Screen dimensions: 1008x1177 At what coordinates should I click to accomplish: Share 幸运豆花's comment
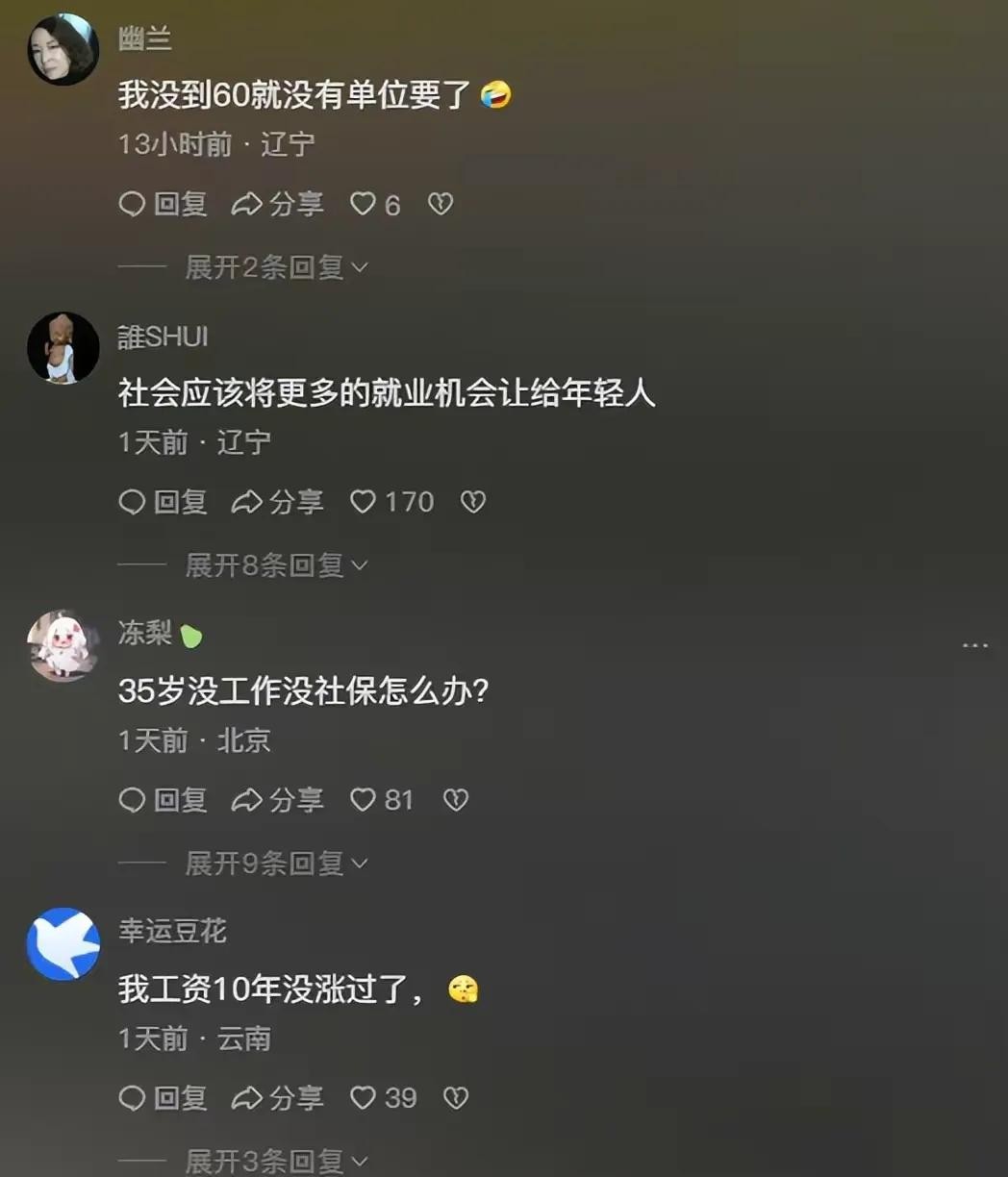pyautogui.click(x=278, y=1098)
